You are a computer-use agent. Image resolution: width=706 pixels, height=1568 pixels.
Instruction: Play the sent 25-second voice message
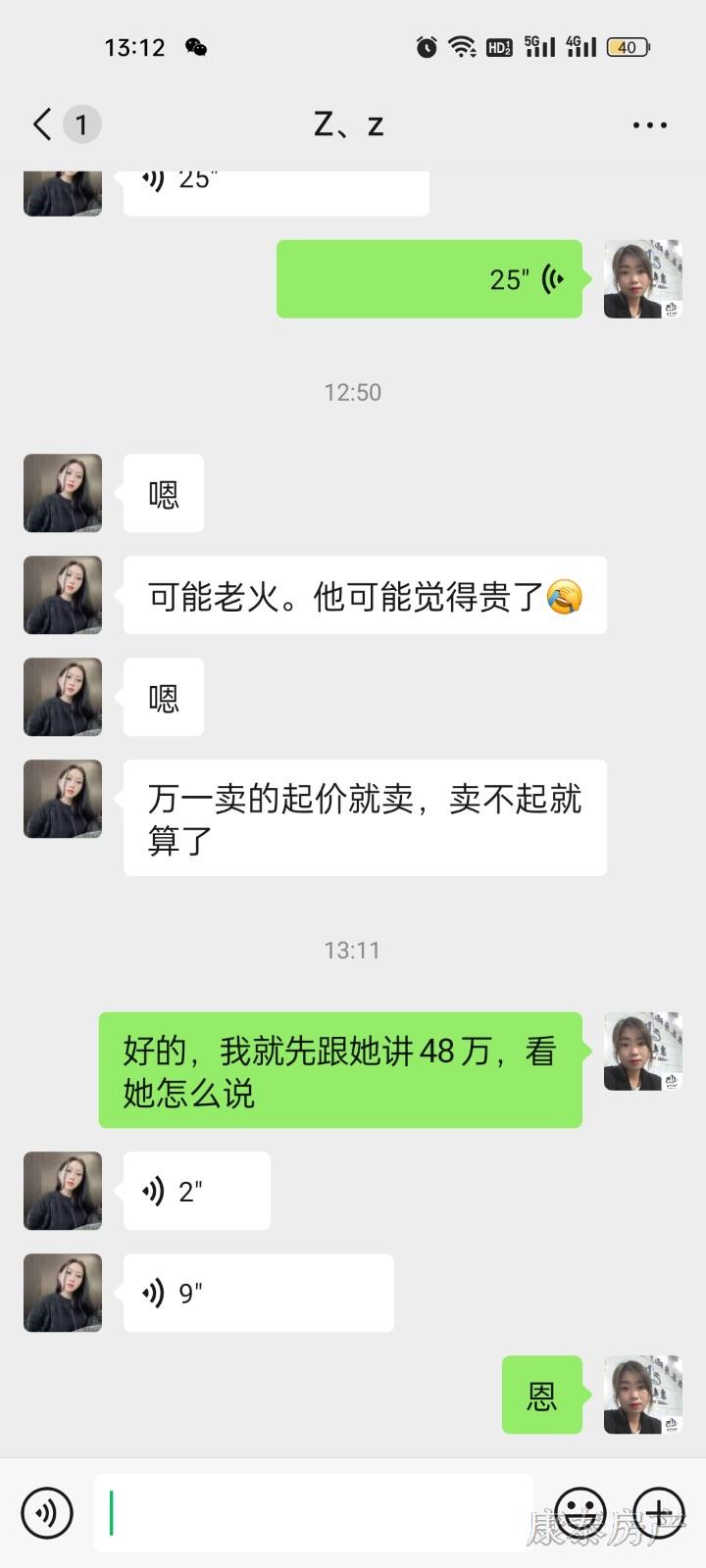pyautogui.click(x=429, y=279)
